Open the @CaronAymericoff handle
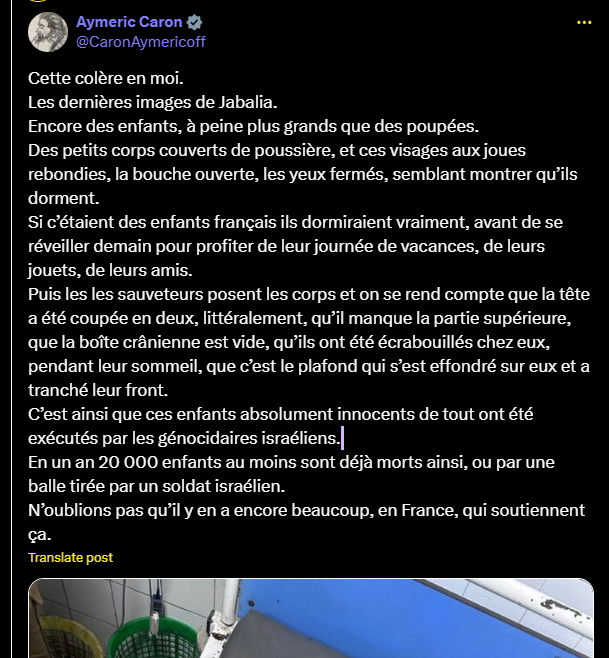The width and height of the screenshot is (609, 658). click(141, 42)
